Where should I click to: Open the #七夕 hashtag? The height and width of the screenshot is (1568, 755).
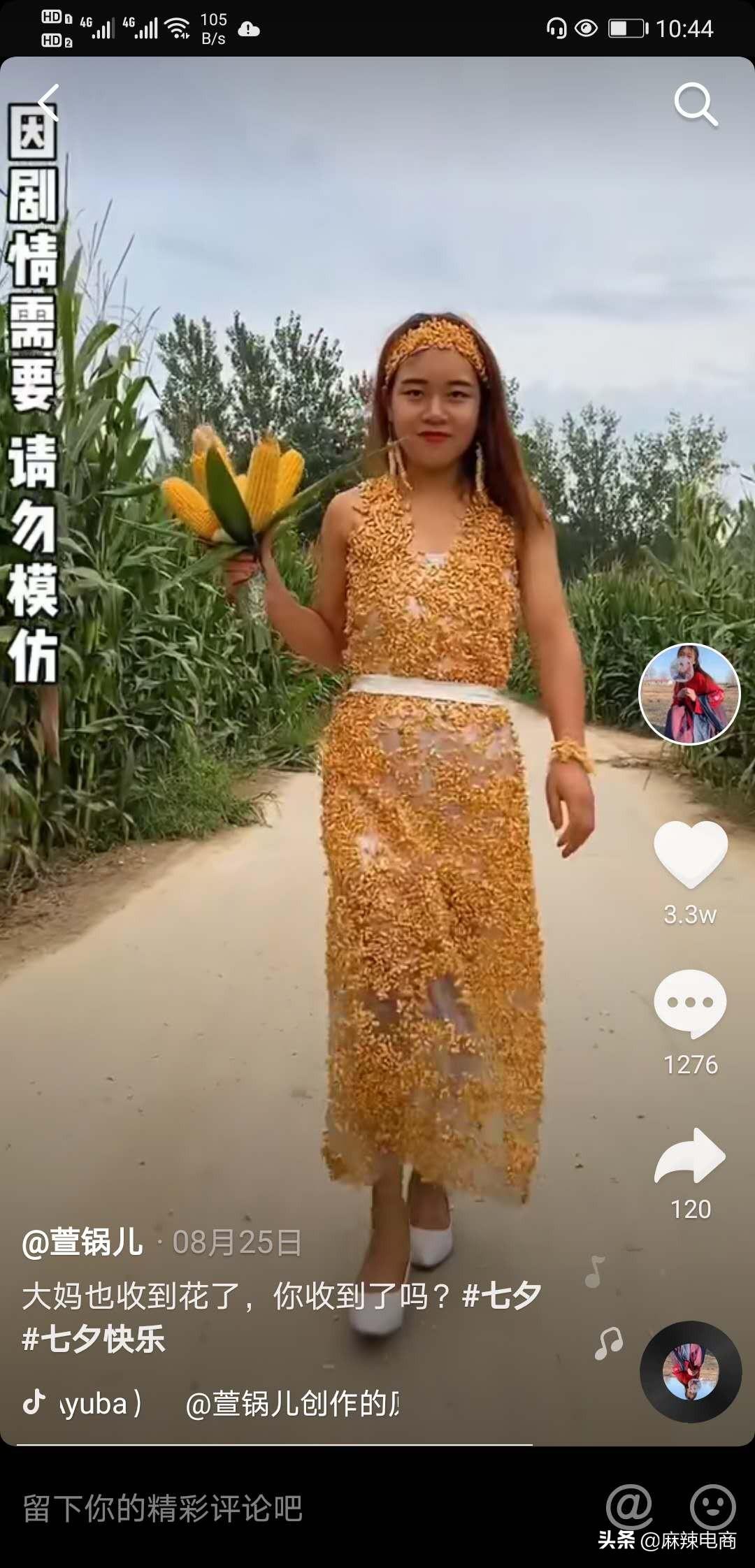point(502,1296)
